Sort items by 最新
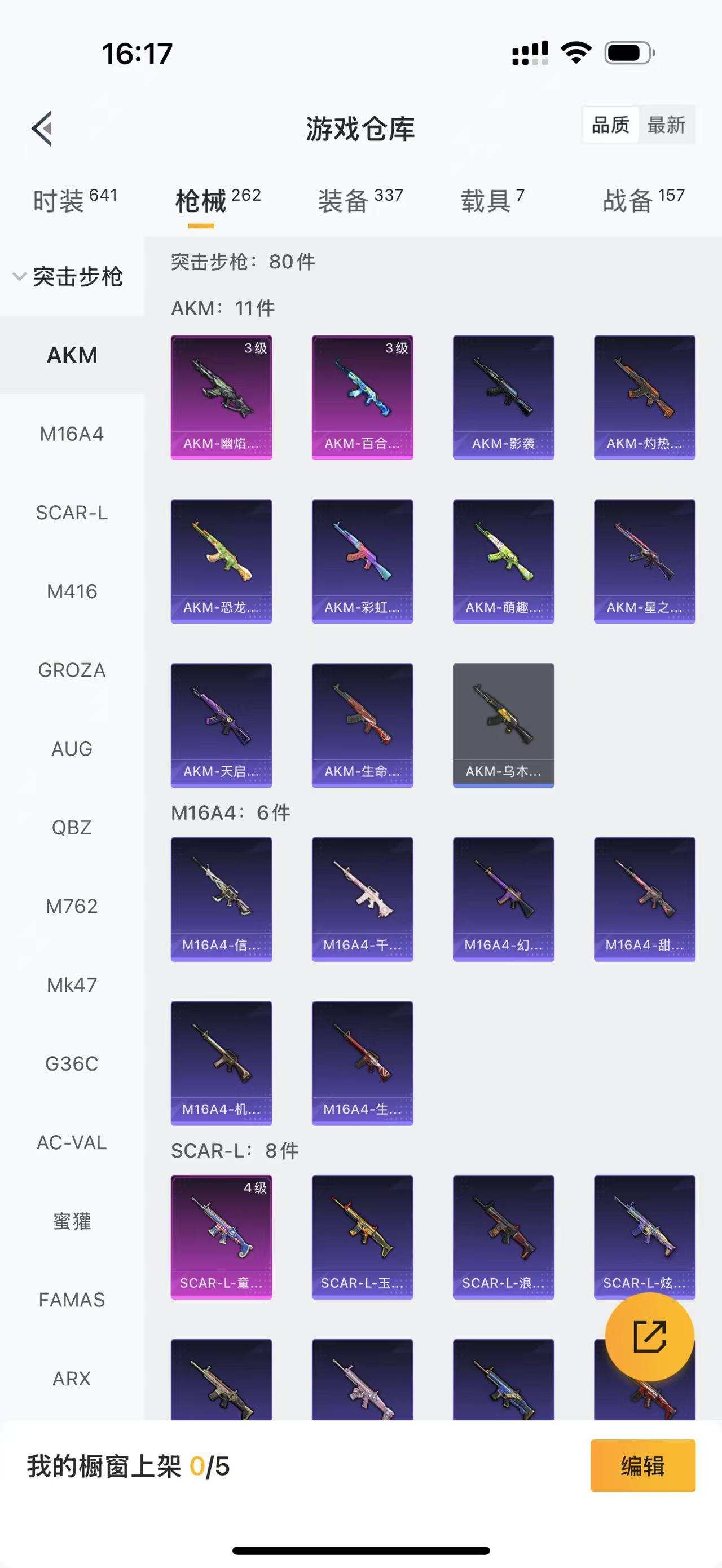The image size is (722, 1568). (x=666, y=125)
